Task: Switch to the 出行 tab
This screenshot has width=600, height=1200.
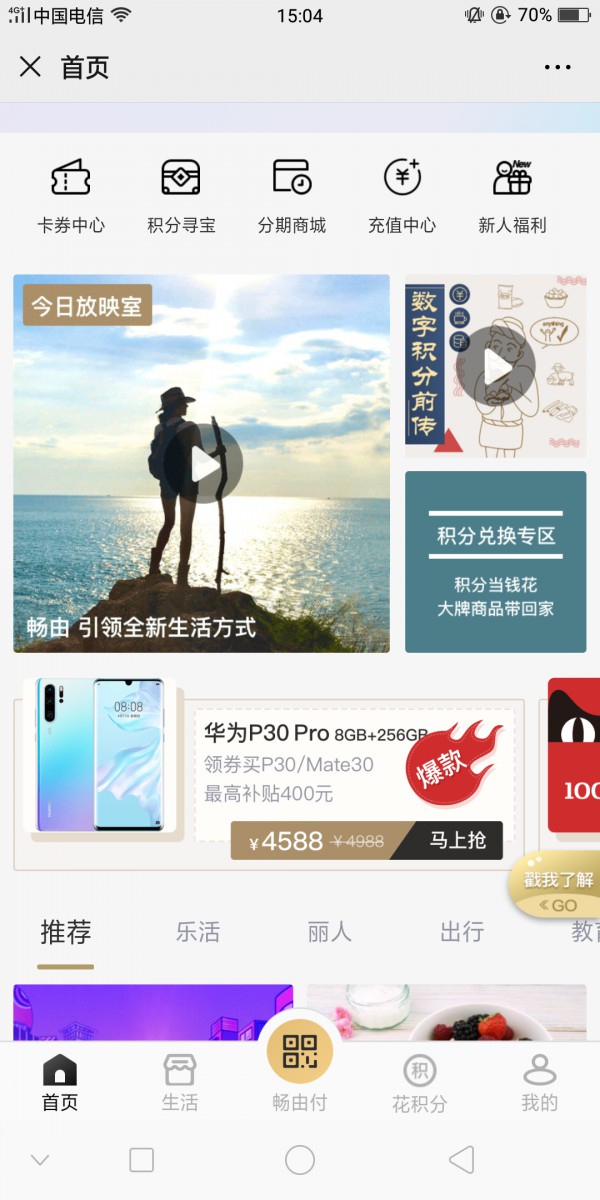Action: [x=461, y=932]
